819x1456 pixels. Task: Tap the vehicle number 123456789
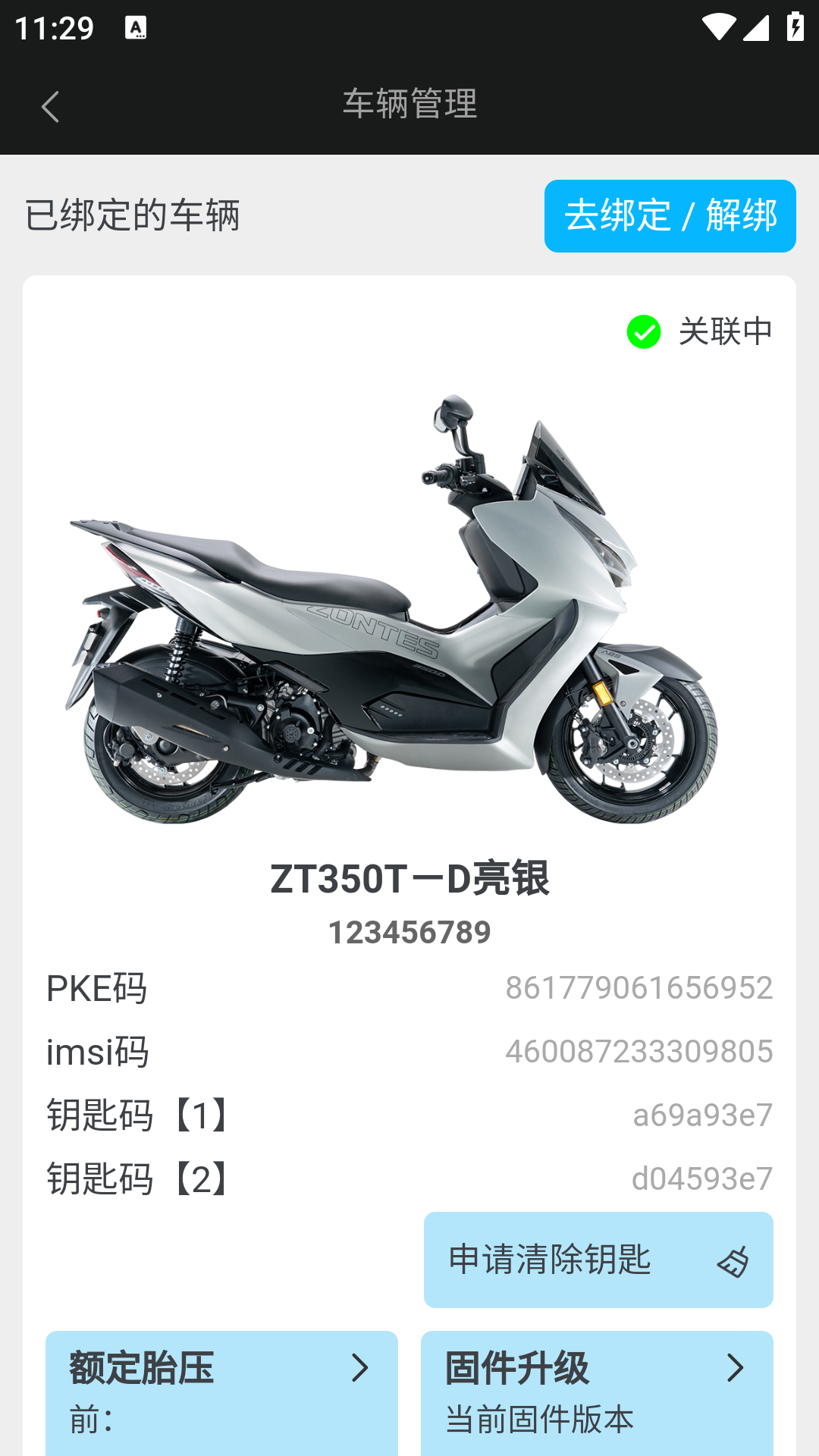click(409, 932)
